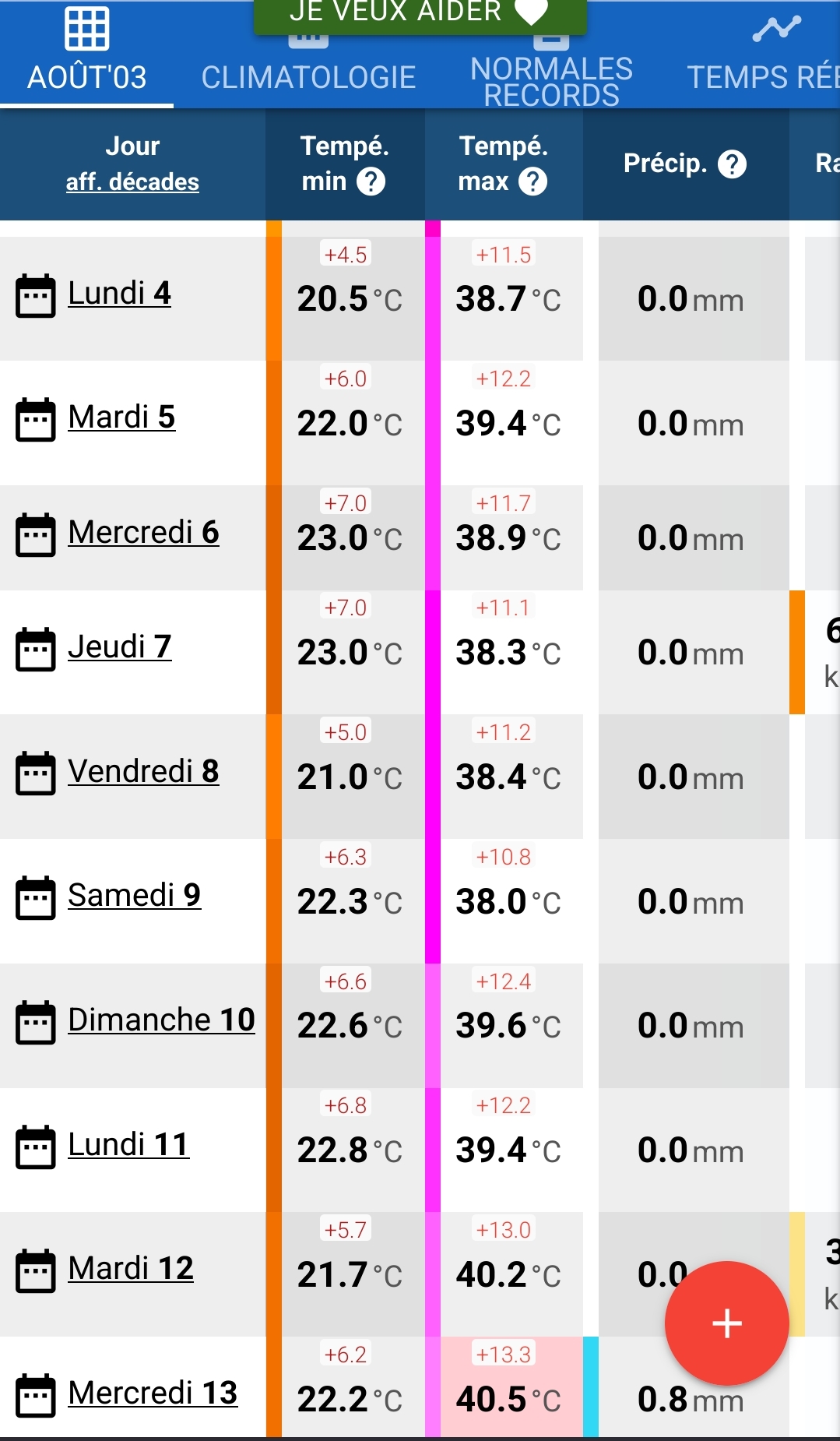Screen dimensions: 840x1441
Task: Open details for Lundi 4
Action: click(x=119, y=294)
